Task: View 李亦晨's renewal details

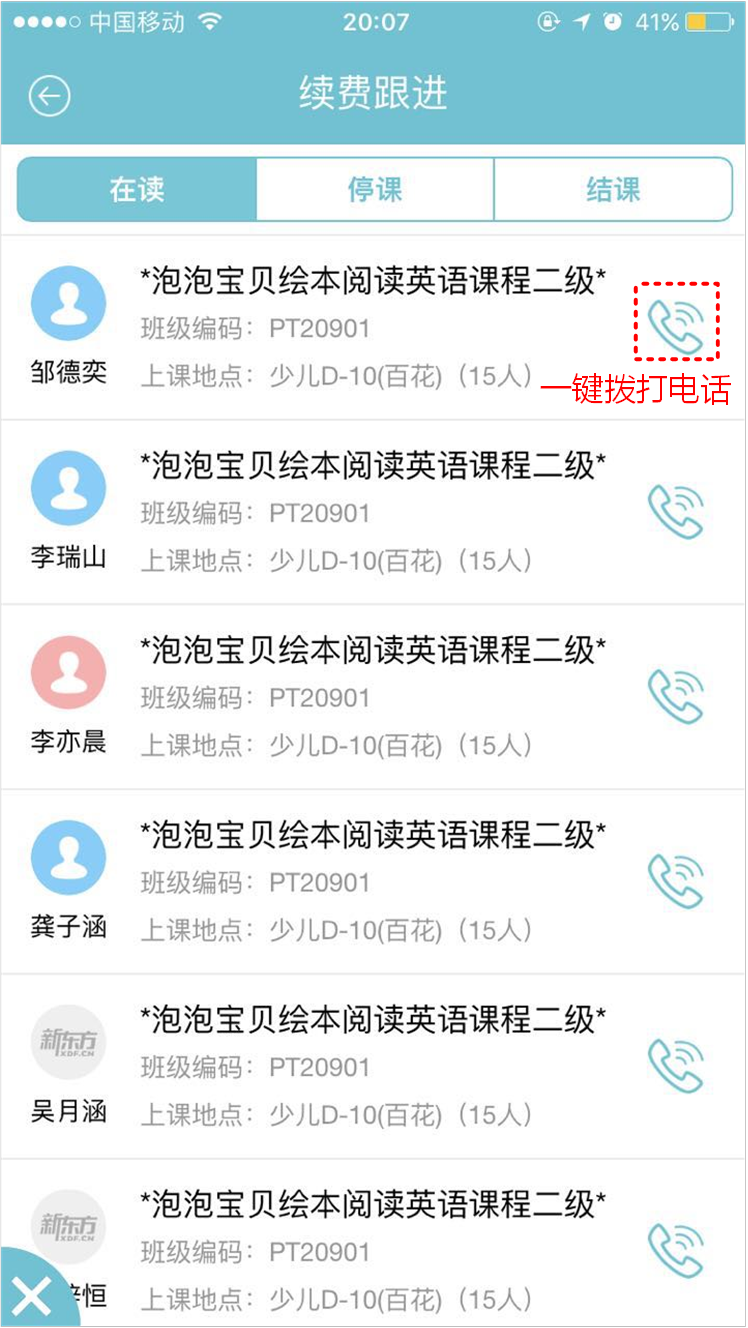Action: coord(372,698)
